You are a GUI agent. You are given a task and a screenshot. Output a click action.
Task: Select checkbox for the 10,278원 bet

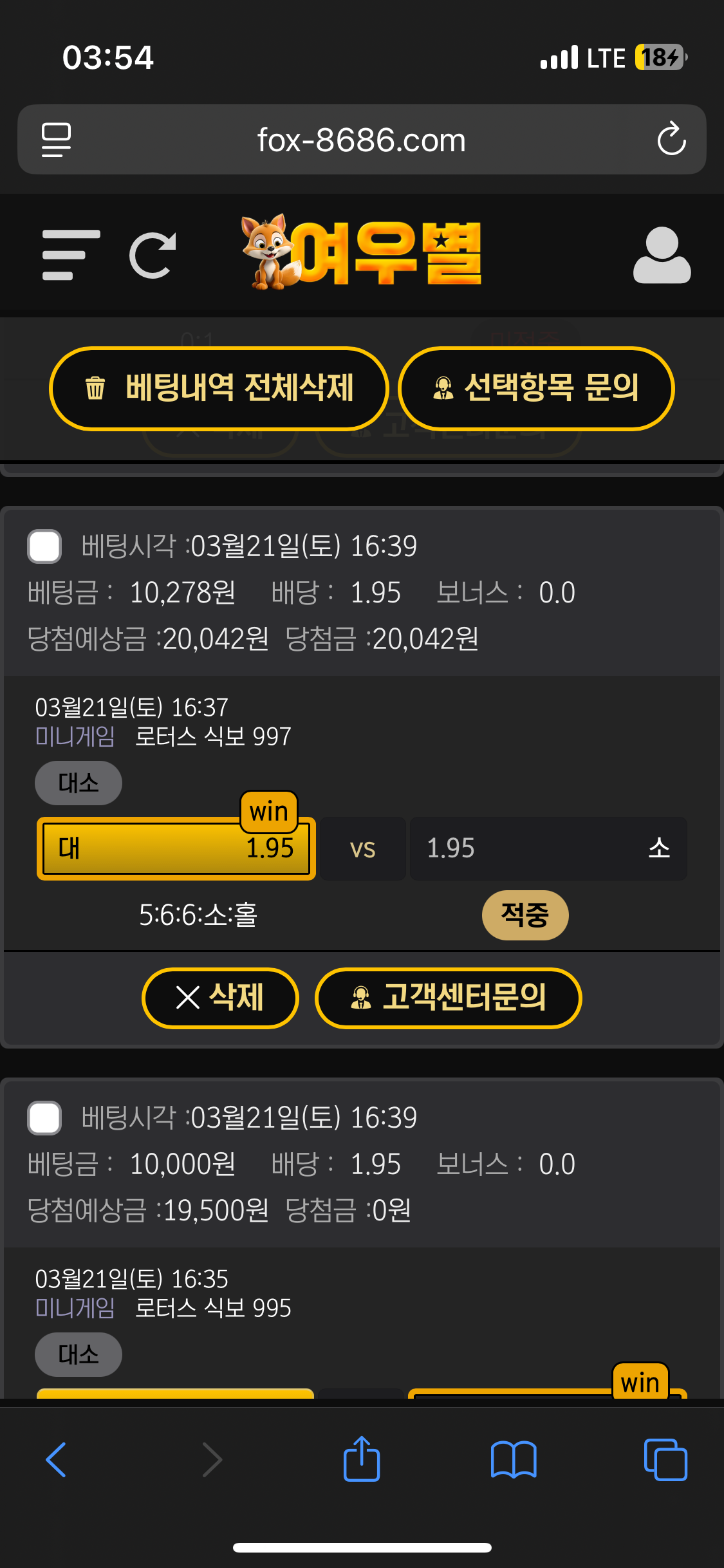(44, 546)
